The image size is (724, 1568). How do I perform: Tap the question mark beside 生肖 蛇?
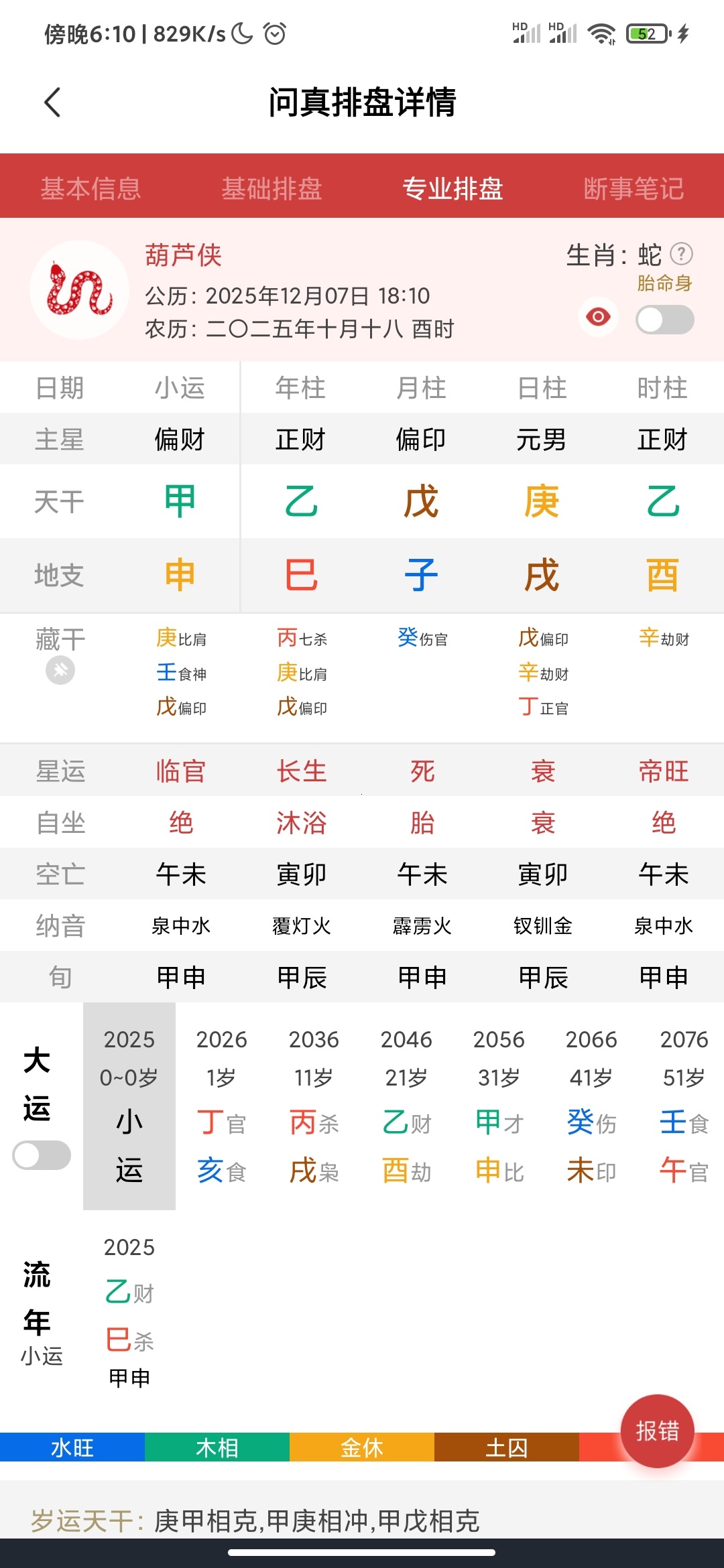point(681,254)
